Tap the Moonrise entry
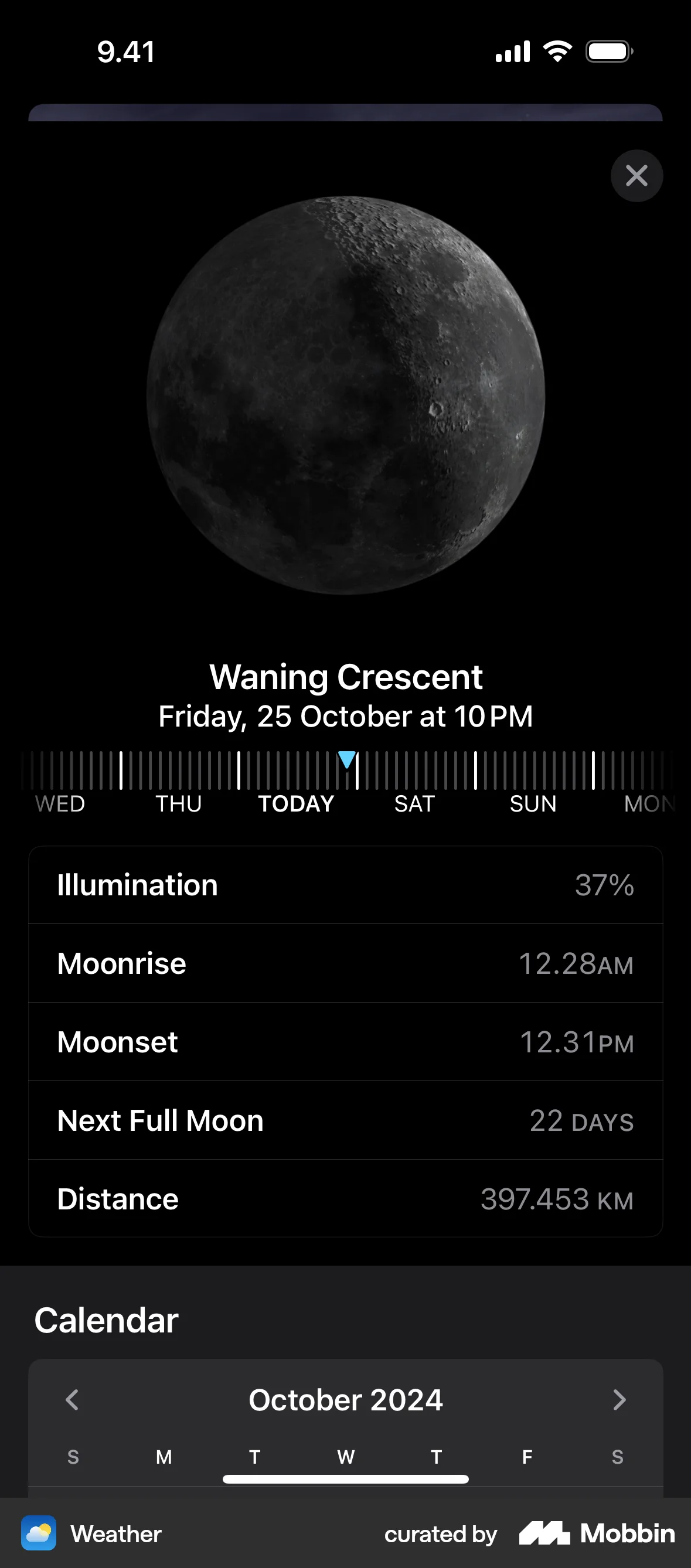 (345, 963)
